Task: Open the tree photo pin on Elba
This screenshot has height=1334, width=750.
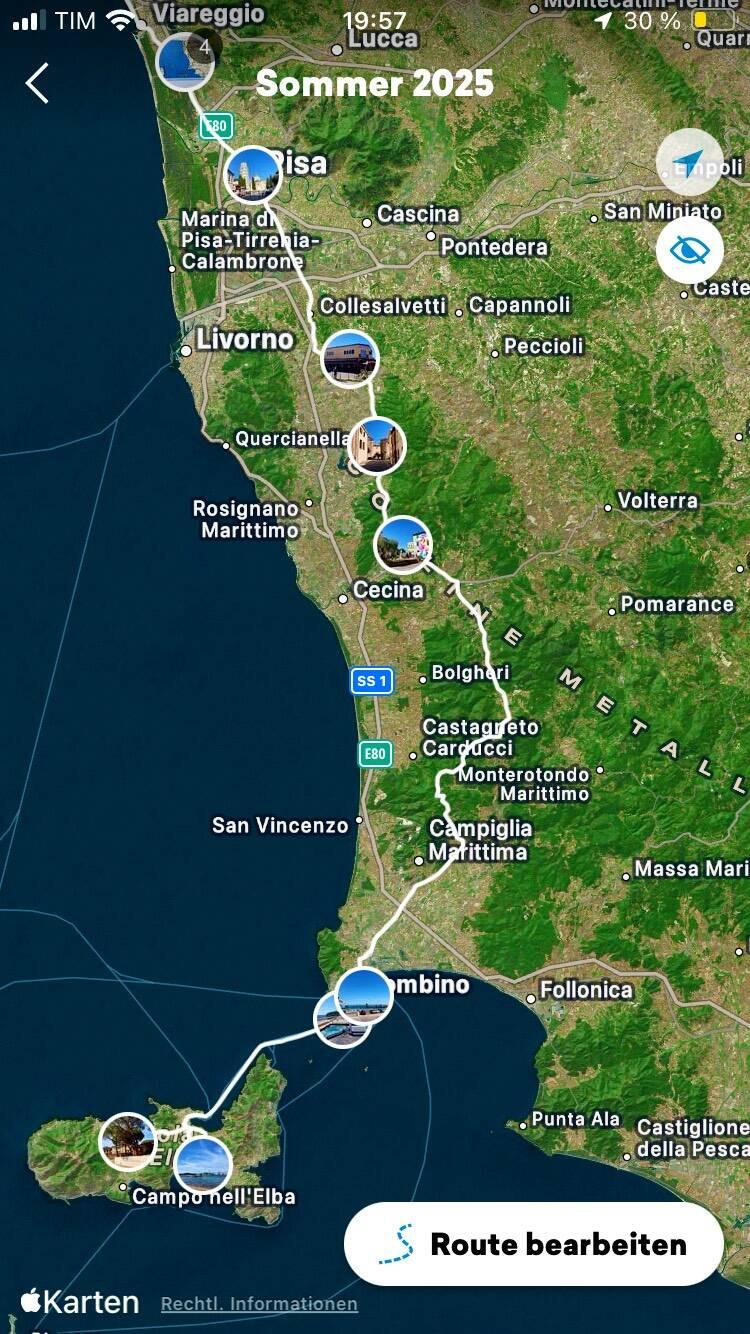Action: pos(128,1141)
